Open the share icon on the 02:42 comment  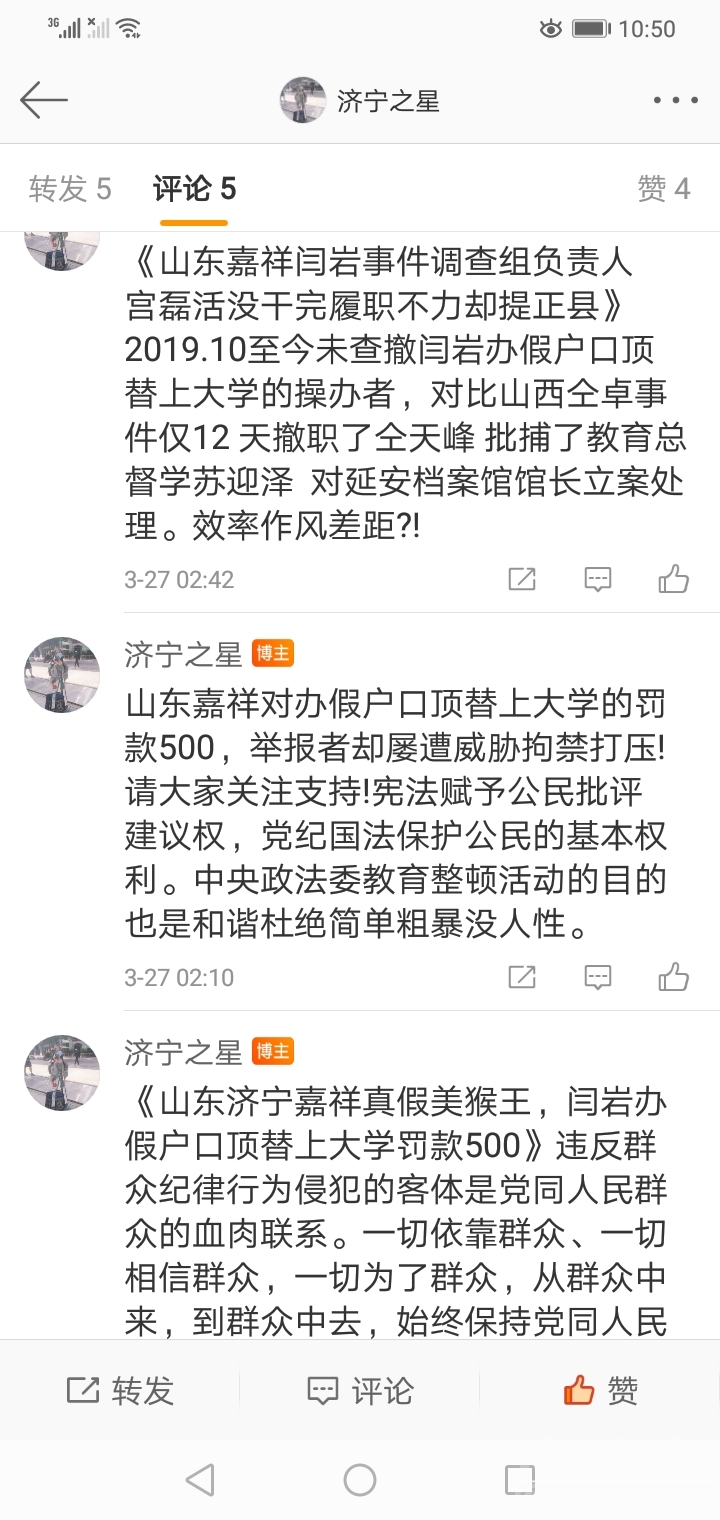point(520,578)
